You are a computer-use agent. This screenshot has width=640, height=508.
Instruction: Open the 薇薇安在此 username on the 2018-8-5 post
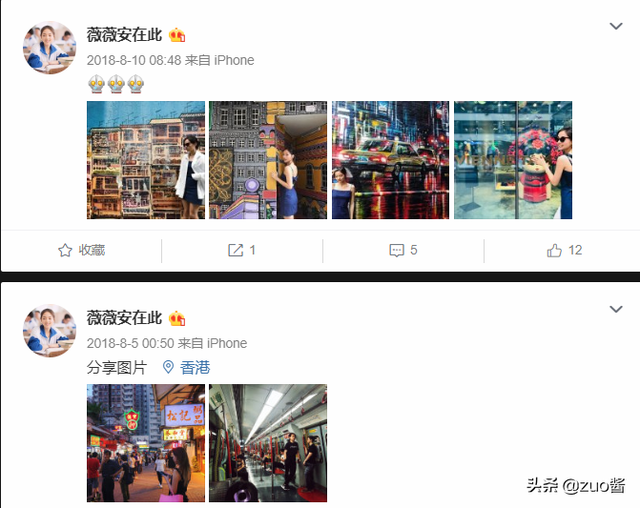click(124, 318)
